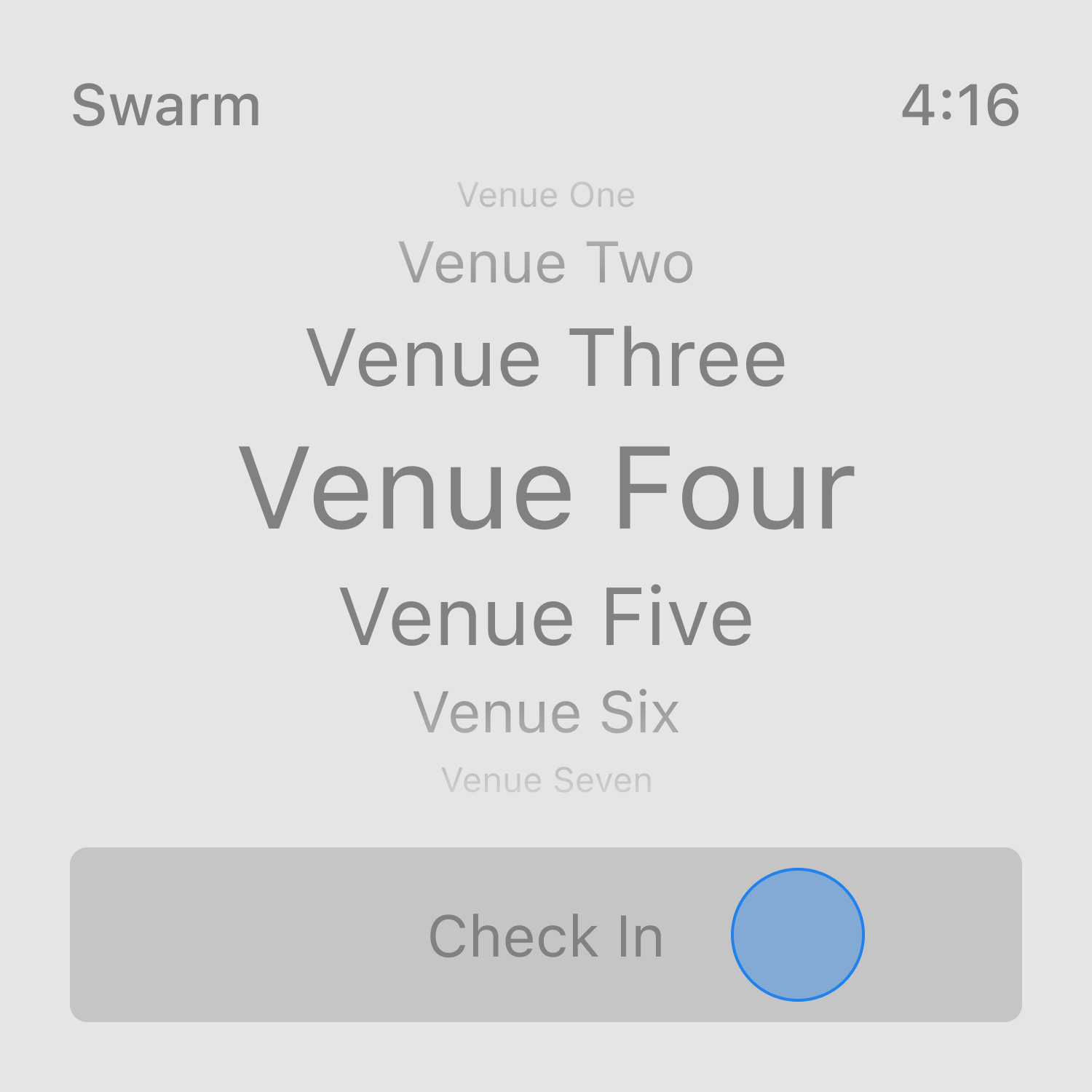Pick Venue Seven from the list
Screen dimensions: 1092x1092
click(546, 780)
